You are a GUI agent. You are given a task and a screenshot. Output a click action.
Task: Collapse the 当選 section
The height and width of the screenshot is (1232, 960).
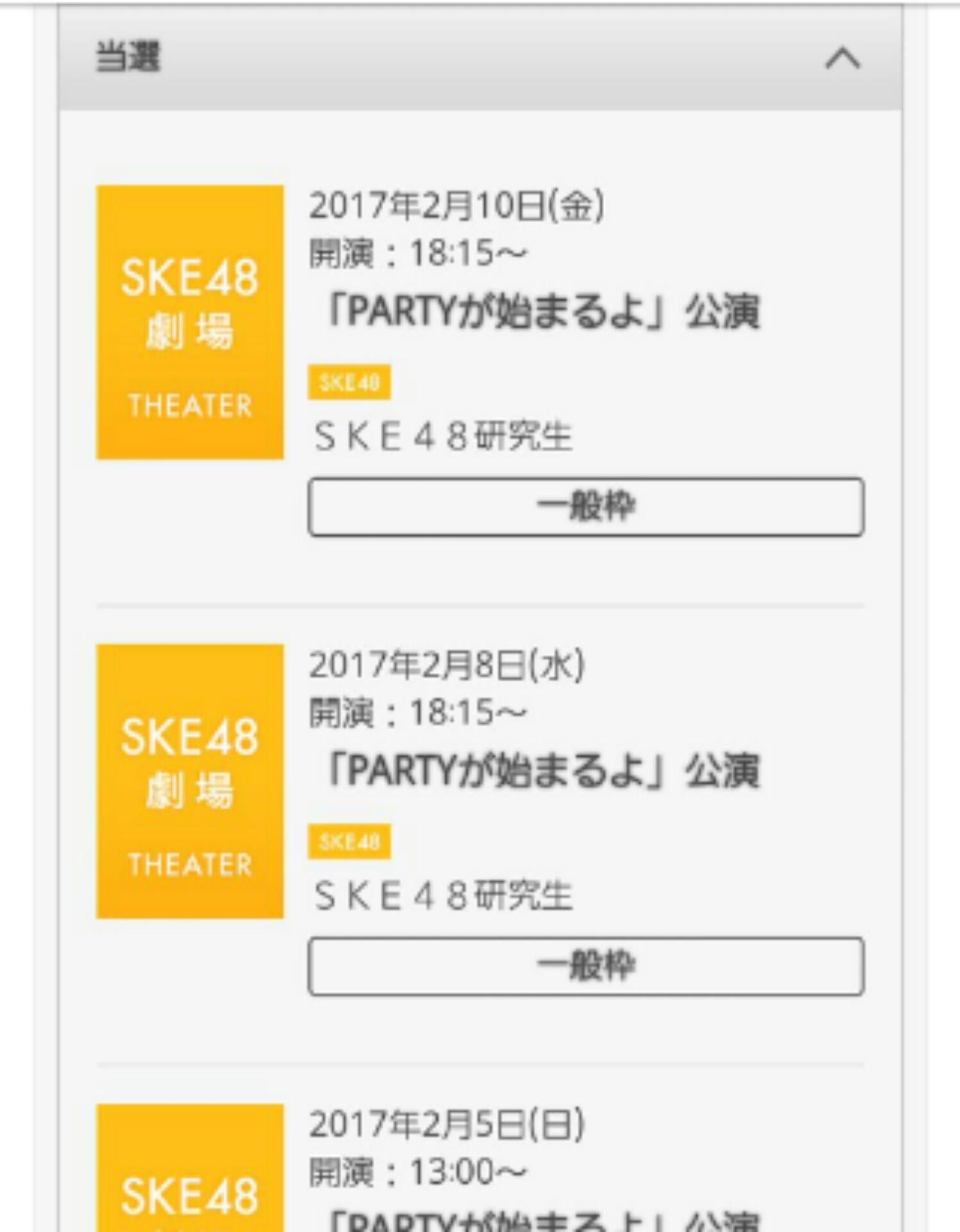841,59
